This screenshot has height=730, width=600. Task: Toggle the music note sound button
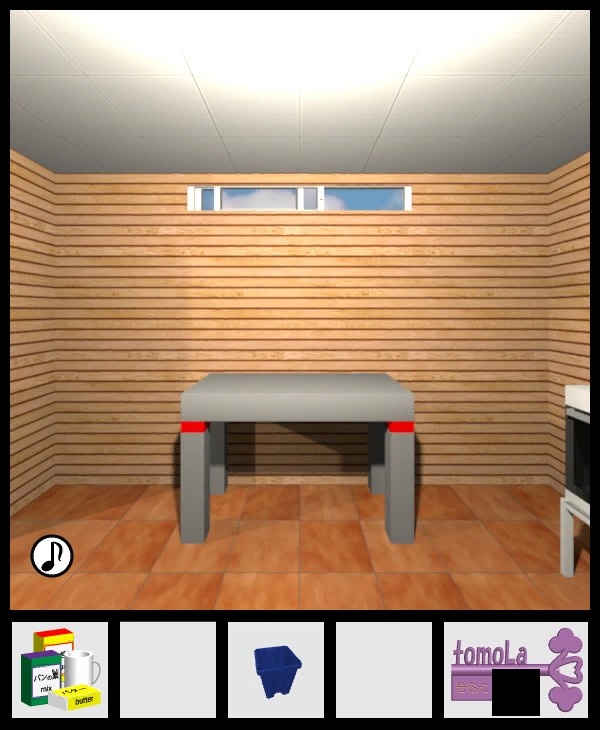point(52,556)
